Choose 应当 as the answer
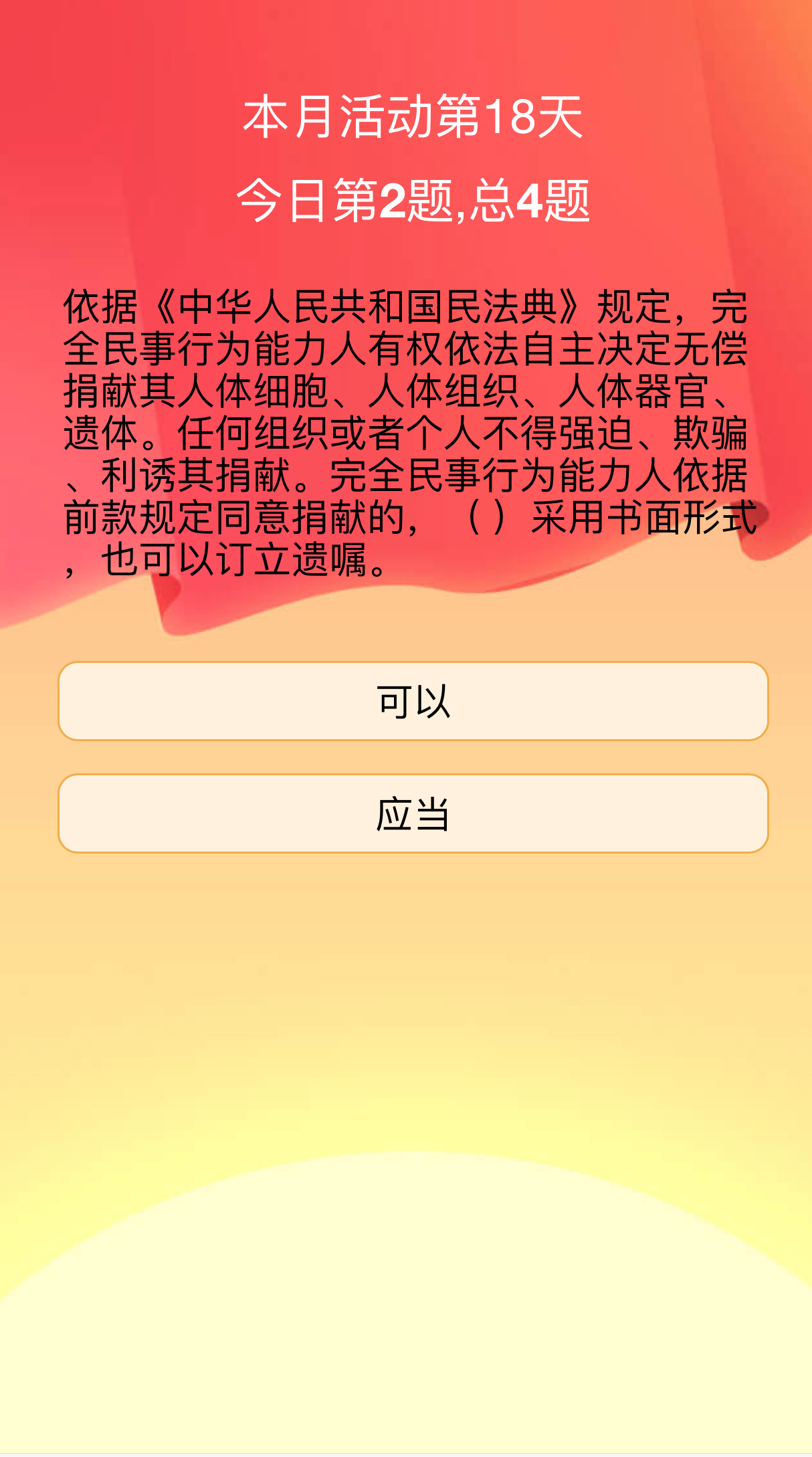Screen dimensions: 812x1457 pos(413,813)
